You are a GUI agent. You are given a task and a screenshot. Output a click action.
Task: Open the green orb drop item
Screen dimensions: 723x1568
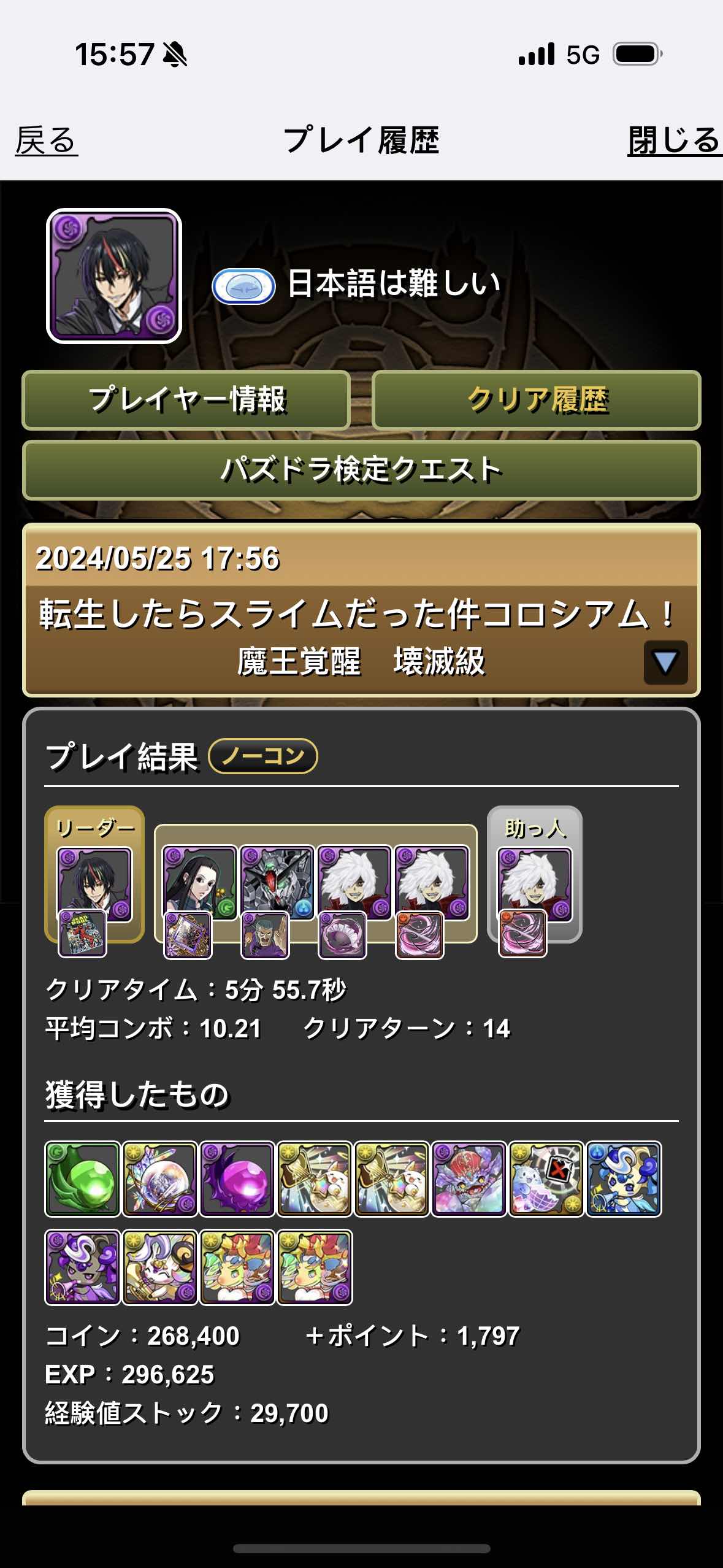[82, 1178]
